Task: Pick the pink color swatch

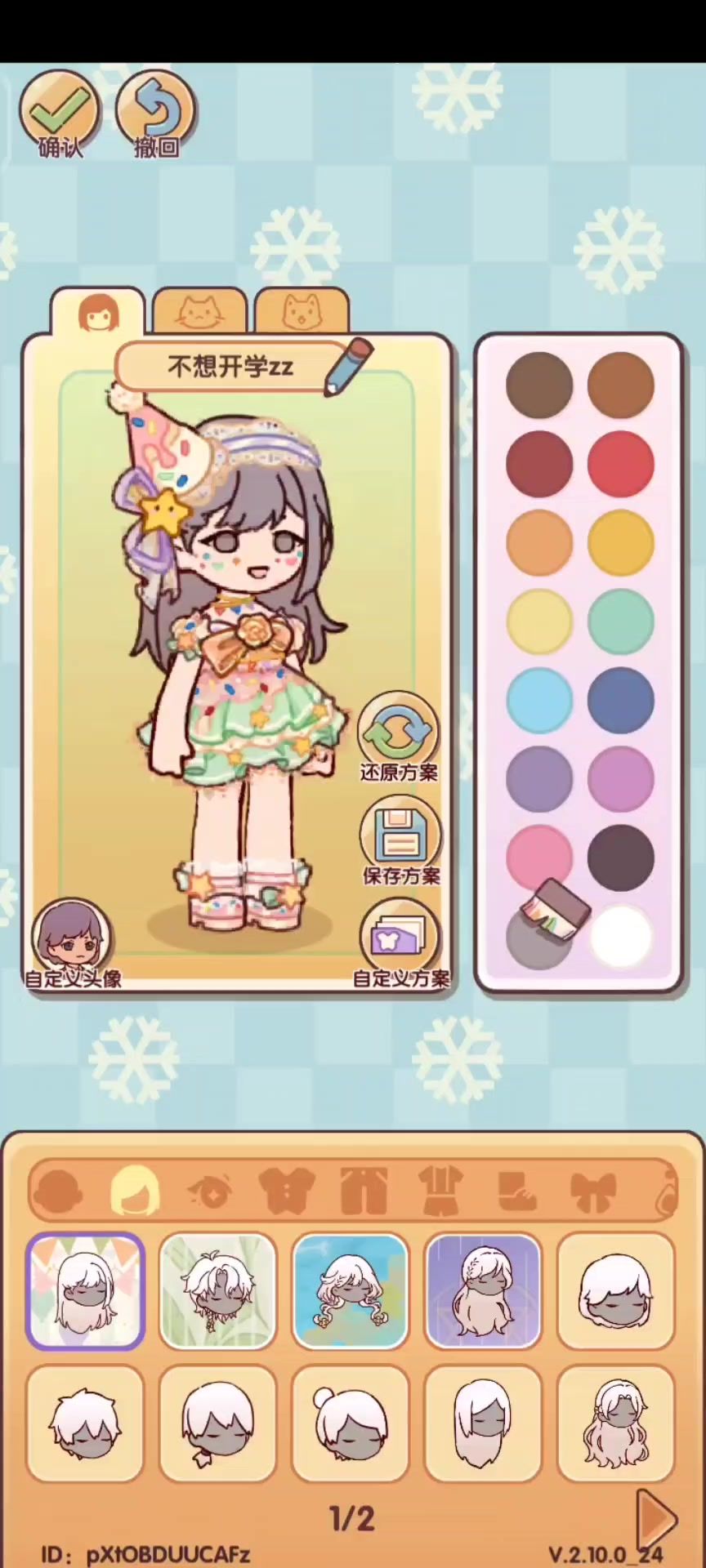Action: (539, 856)
